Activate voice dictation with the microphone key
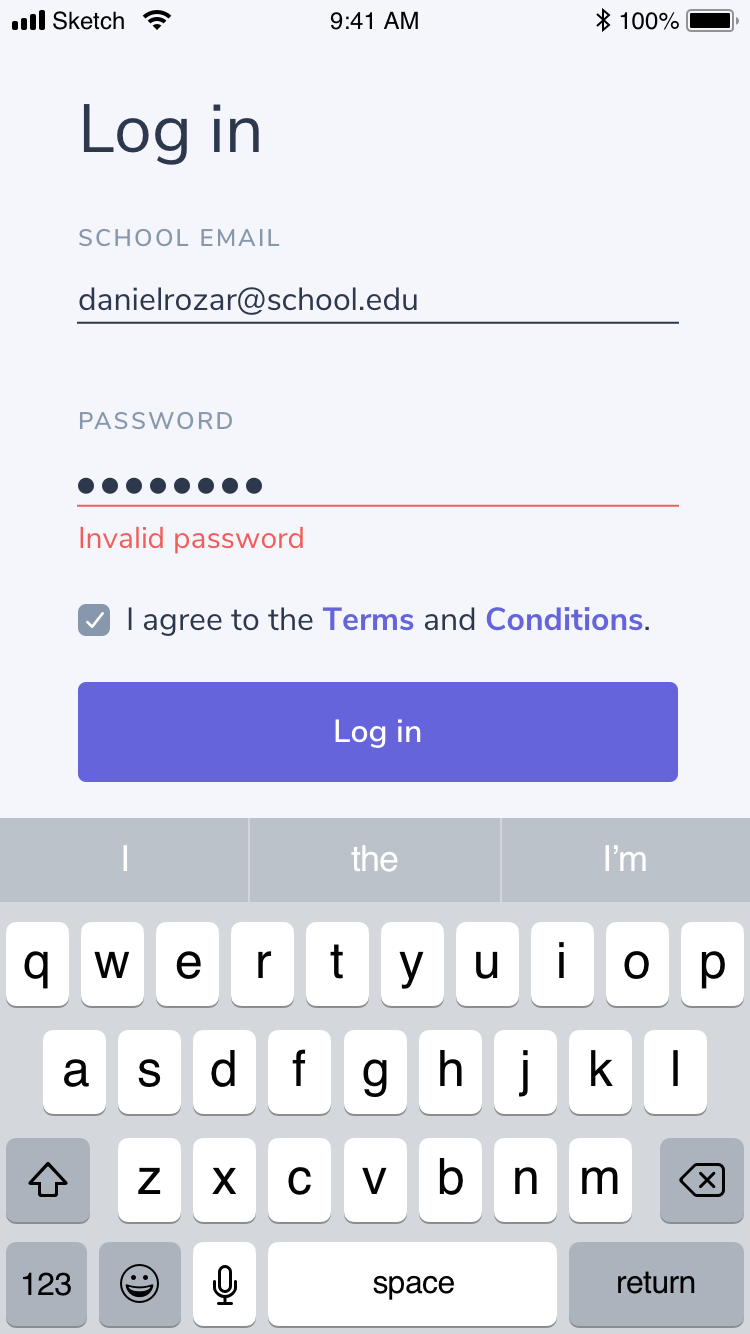The width and height of the screenshot is (750, 1334). (224, 1283)
